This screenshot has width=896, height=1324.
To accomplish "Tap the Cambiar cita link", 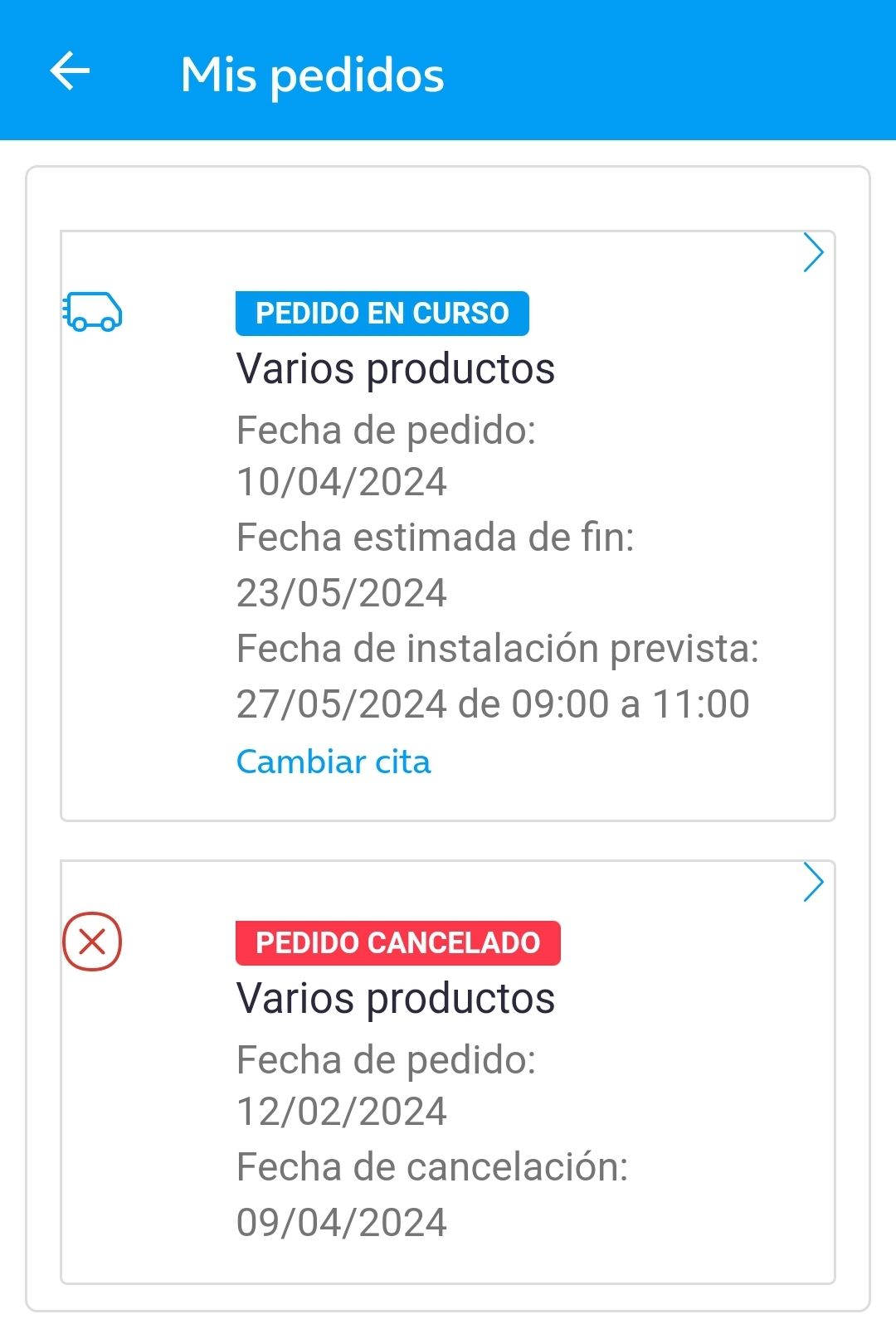I will (334, 762).
